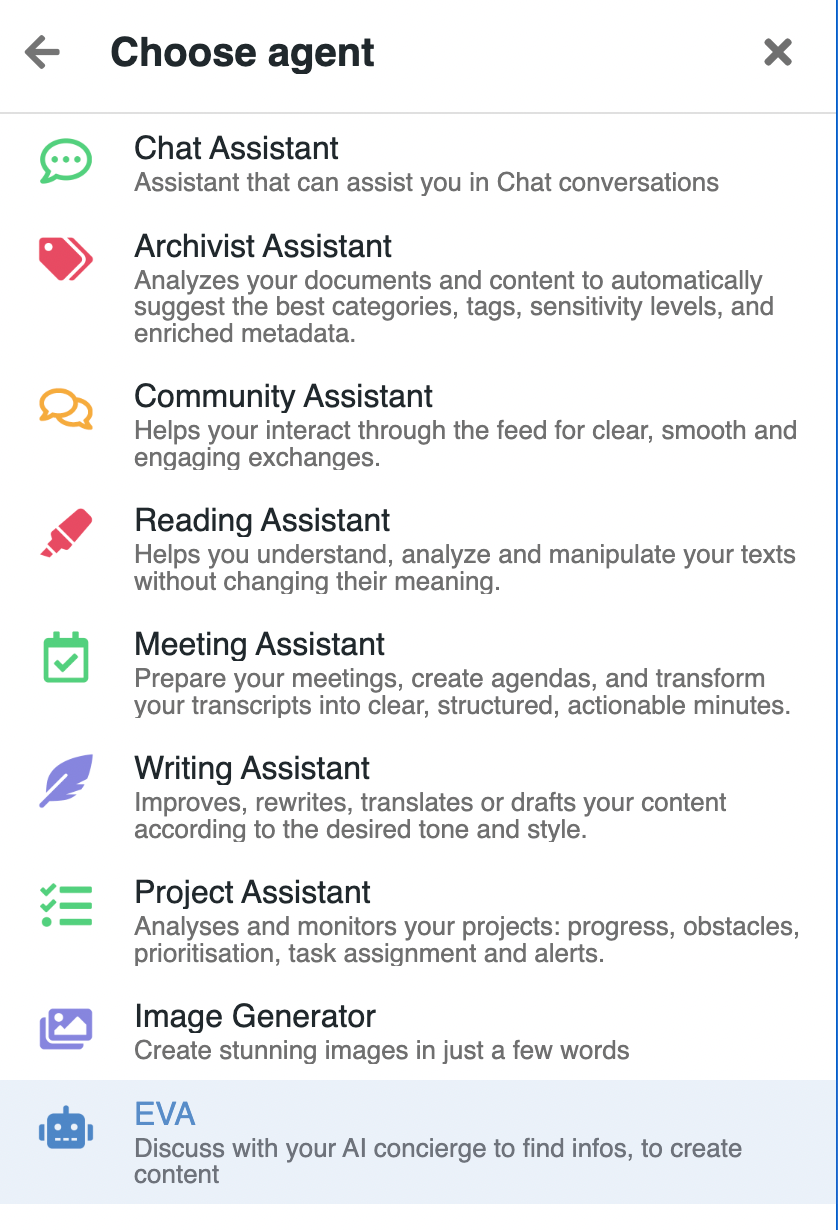Choose the Archivist Assistant
The width and height of the screenshot is (838, 1230).
click(263, 247)
